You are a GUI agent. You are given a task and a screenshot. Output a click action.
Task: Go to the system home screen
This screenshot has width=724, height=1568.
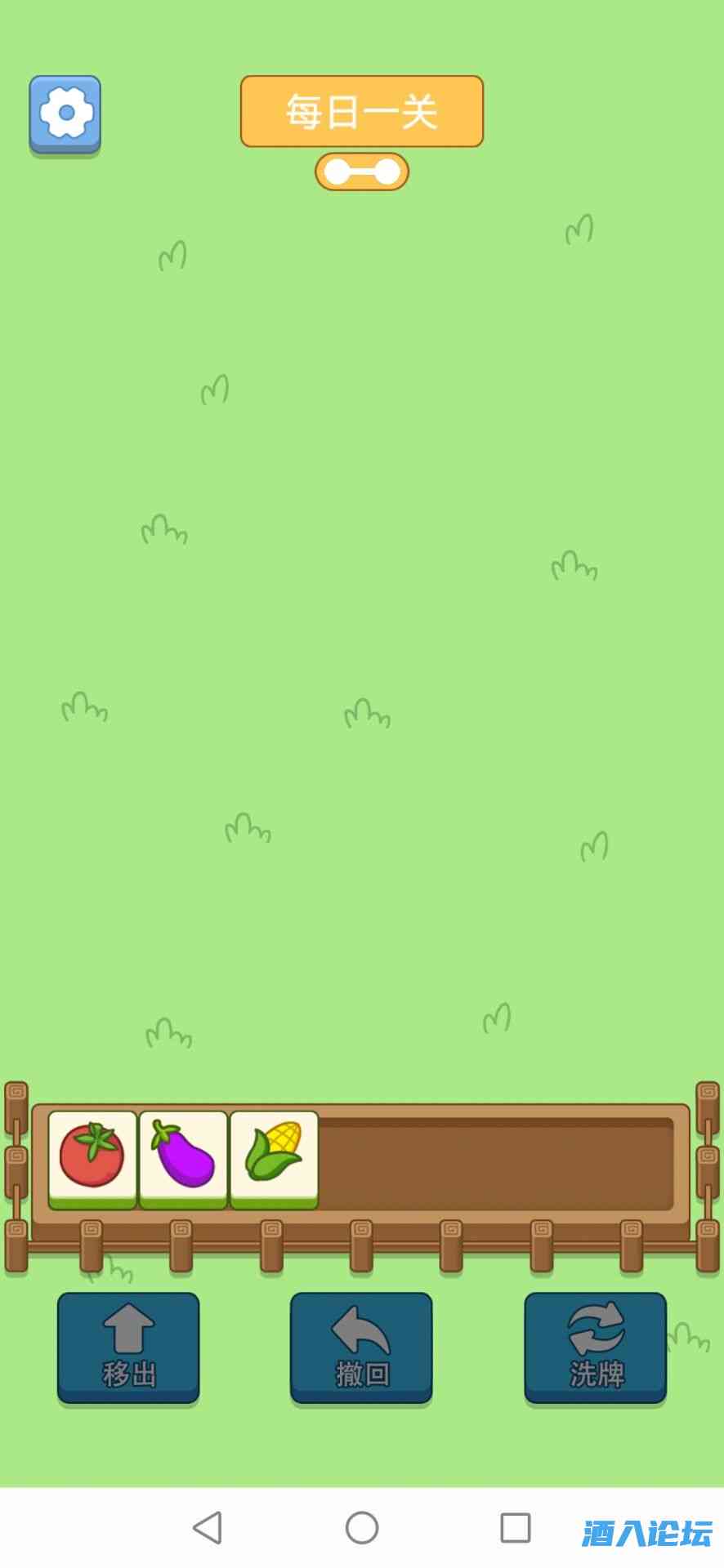pos(362,1527)
